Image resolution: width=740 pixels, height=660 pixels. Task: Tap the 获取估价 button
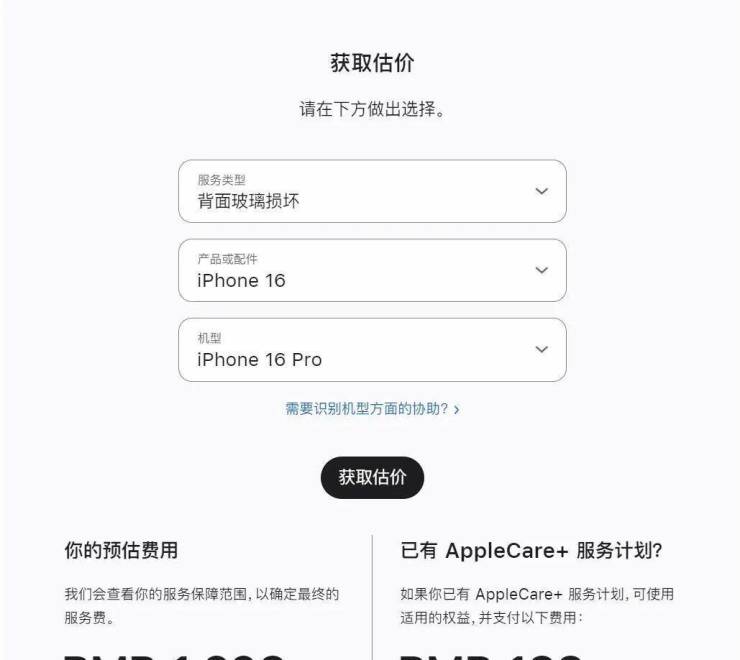pos(372,477)
